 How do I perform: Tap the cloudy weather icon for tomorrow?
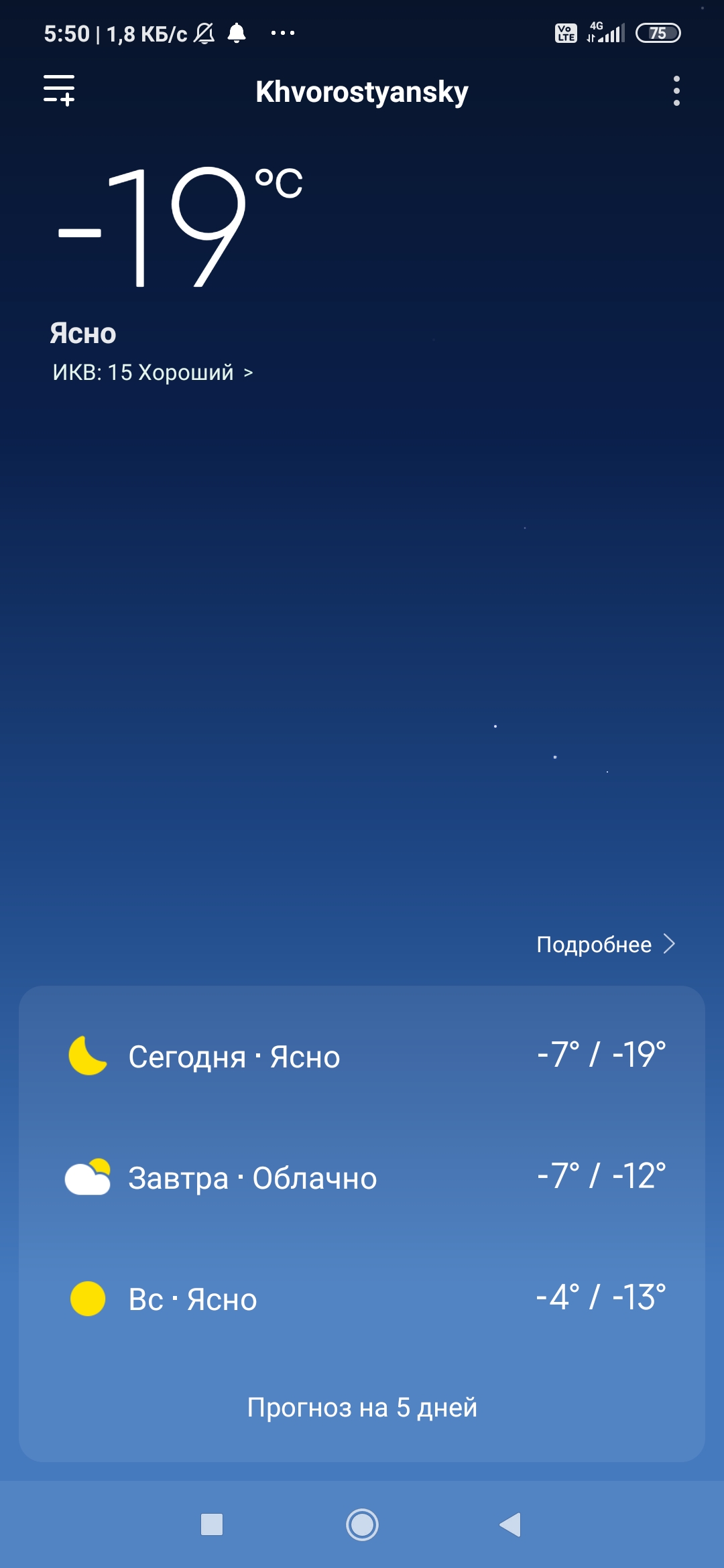[x=88, y=1177]
